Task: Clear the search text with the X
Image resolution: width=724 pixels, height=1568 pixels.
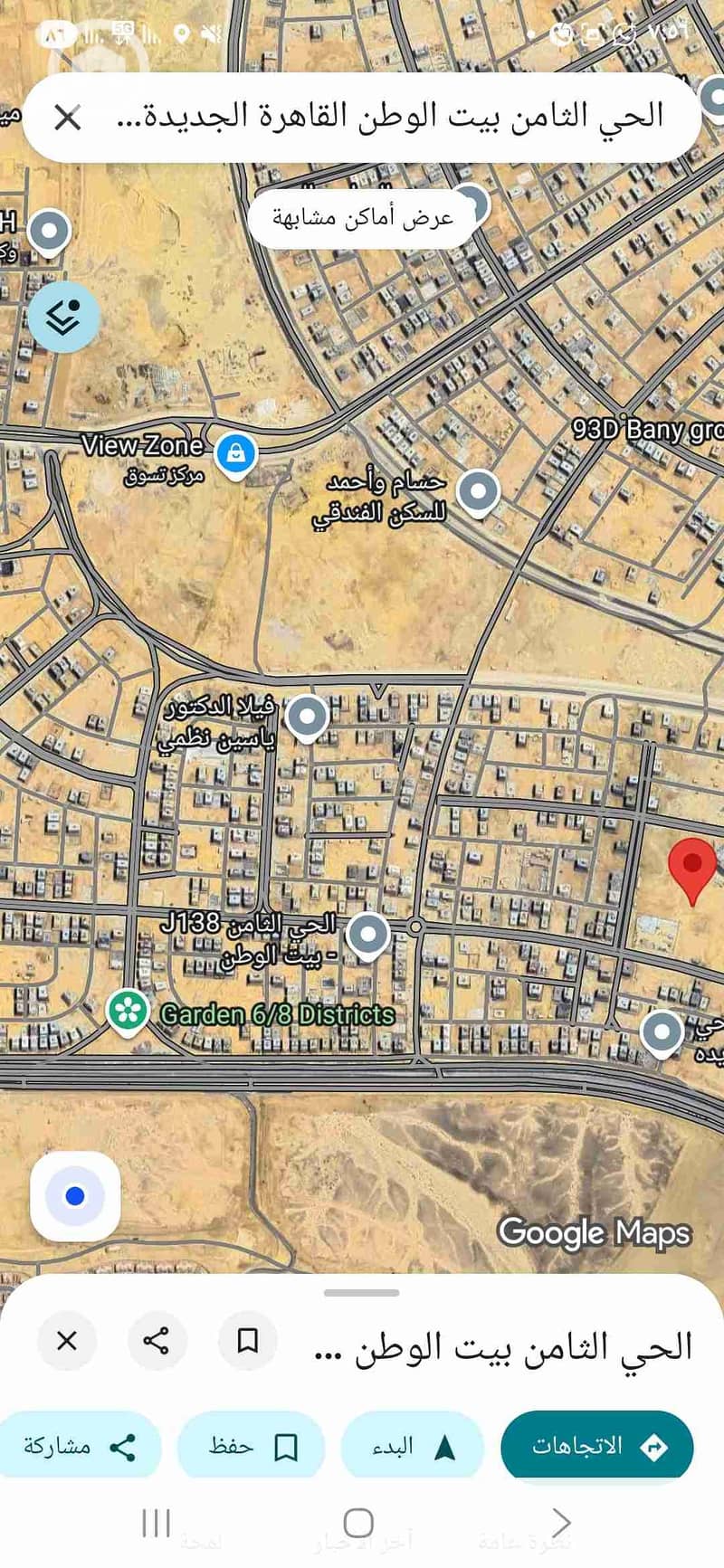Action: click(68, 118)
